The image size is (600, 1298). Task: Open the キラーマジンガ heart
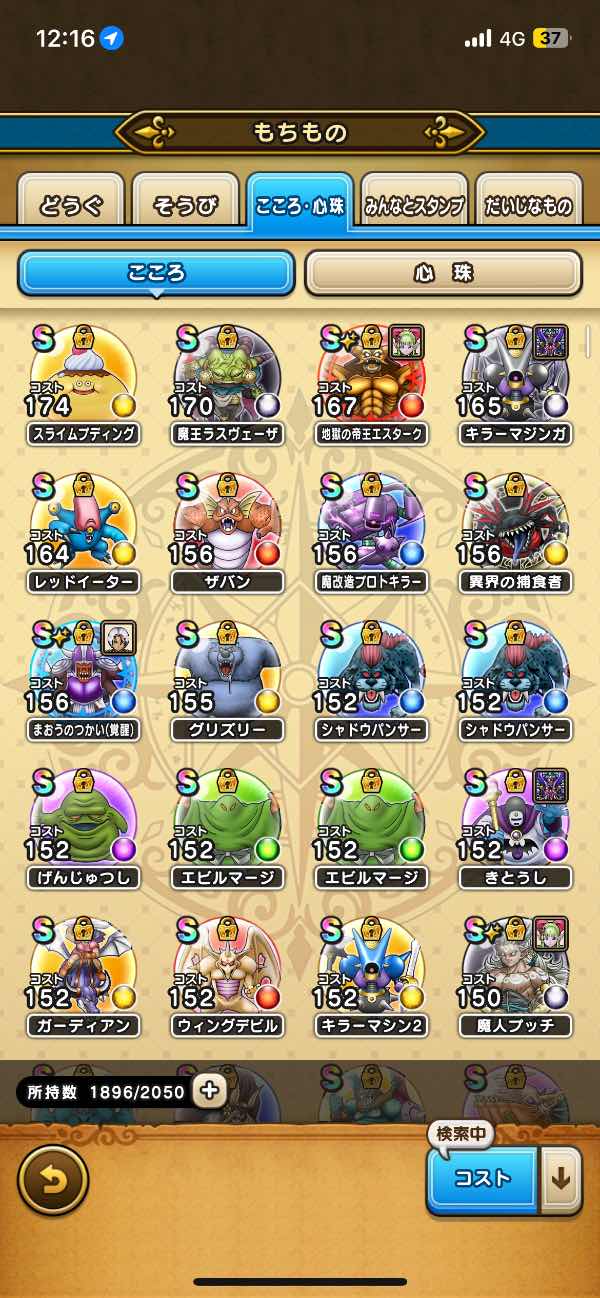[516, 378]
